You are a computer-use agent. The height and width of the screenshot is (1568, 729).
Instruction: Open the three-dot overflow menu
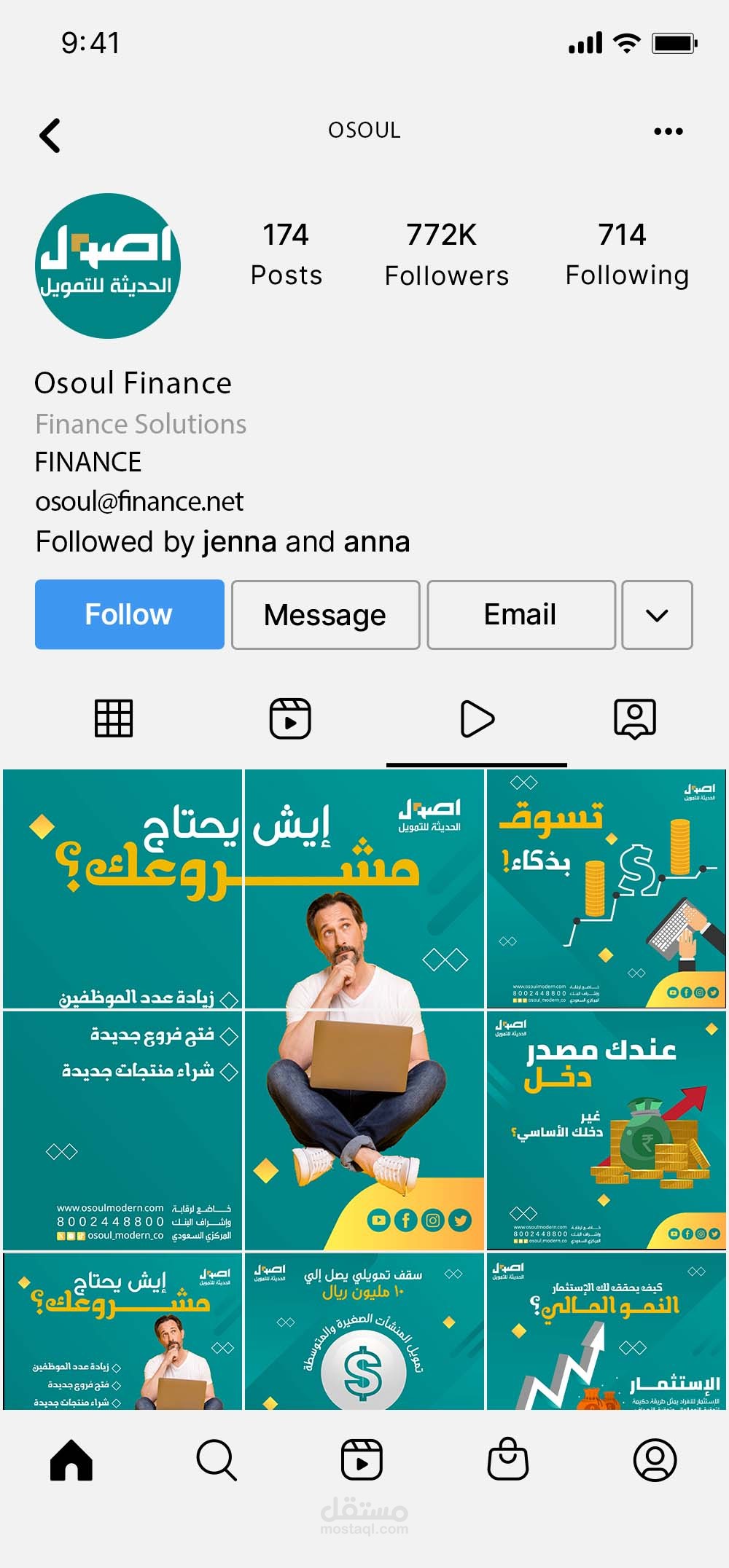[x=668, y=132]
